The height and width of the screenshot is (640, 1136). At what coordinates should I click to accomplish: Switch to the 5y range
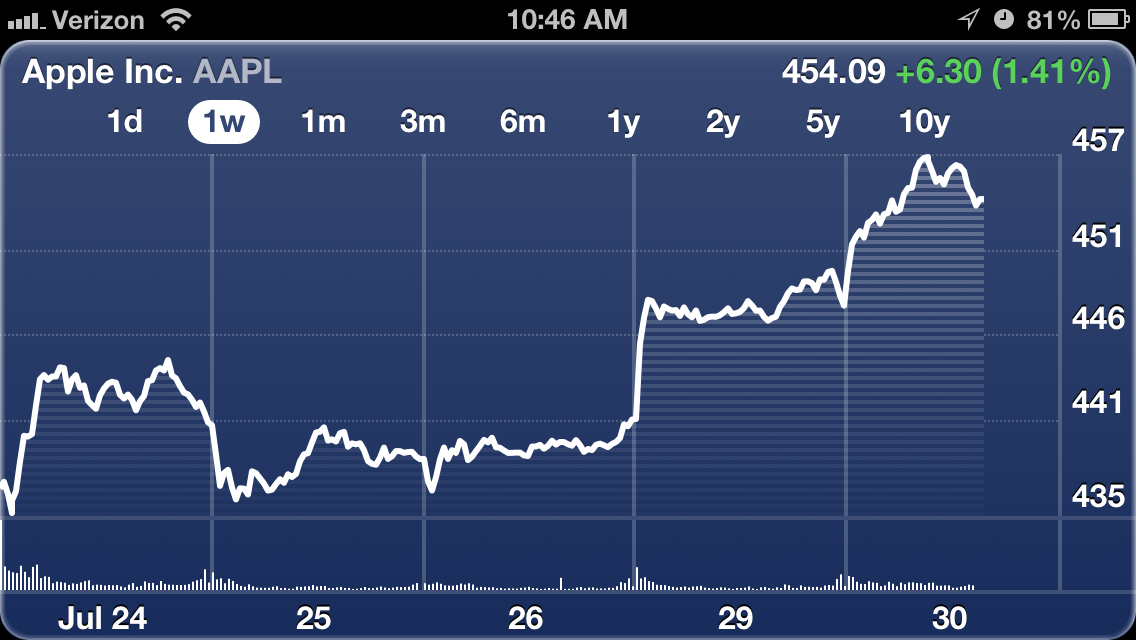[x=823, y=122]
